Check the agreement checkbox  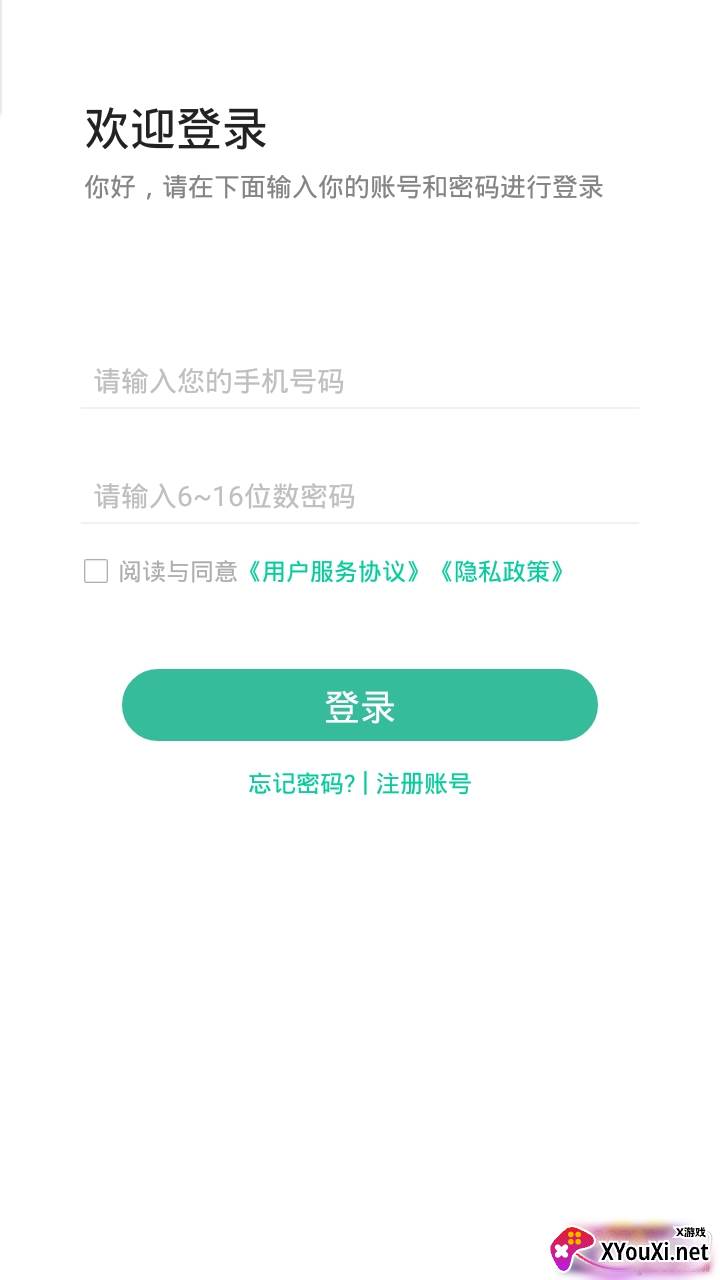pyautogui.click(x=96, y=571)
